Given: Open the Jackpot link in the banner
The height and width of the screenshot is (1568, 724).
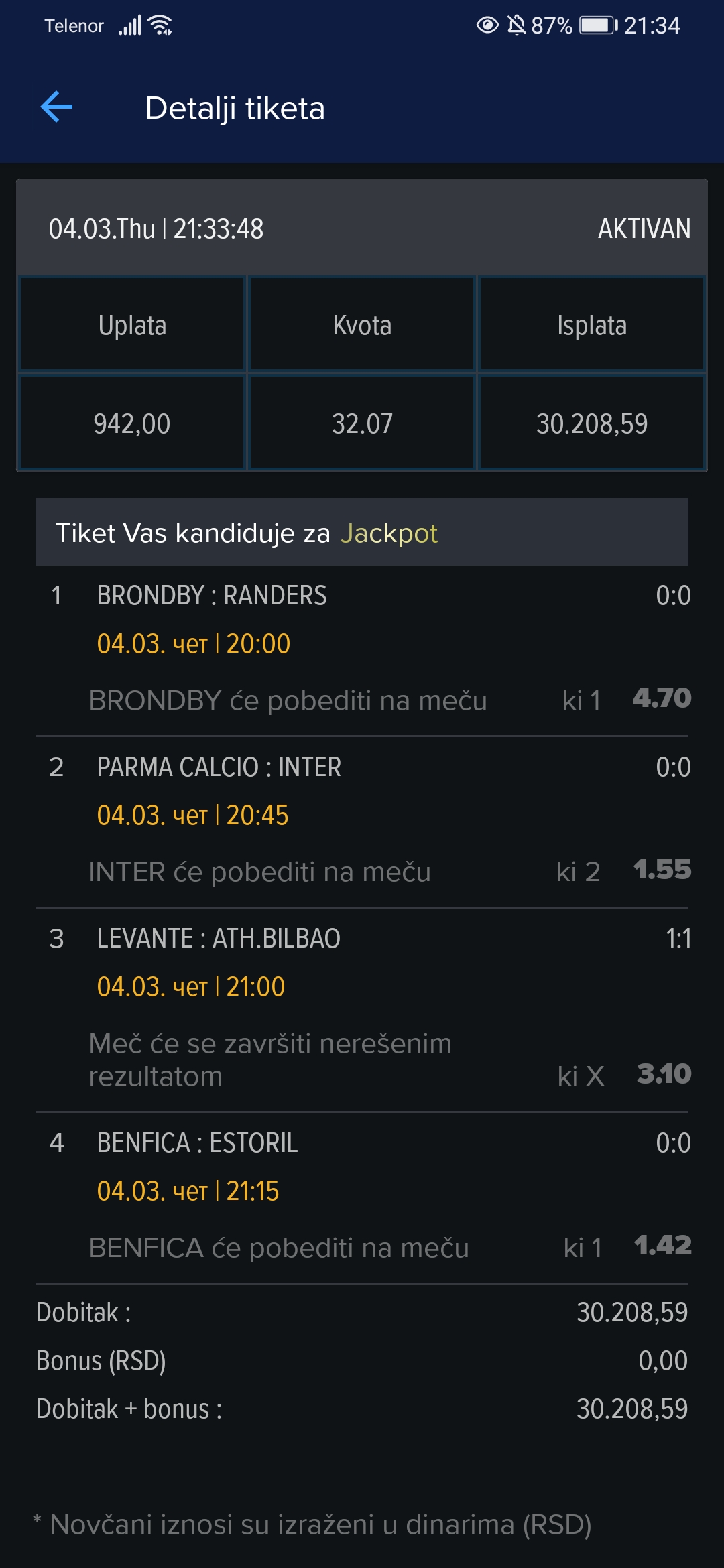Looking at the screenshot, I should (389, 534).
